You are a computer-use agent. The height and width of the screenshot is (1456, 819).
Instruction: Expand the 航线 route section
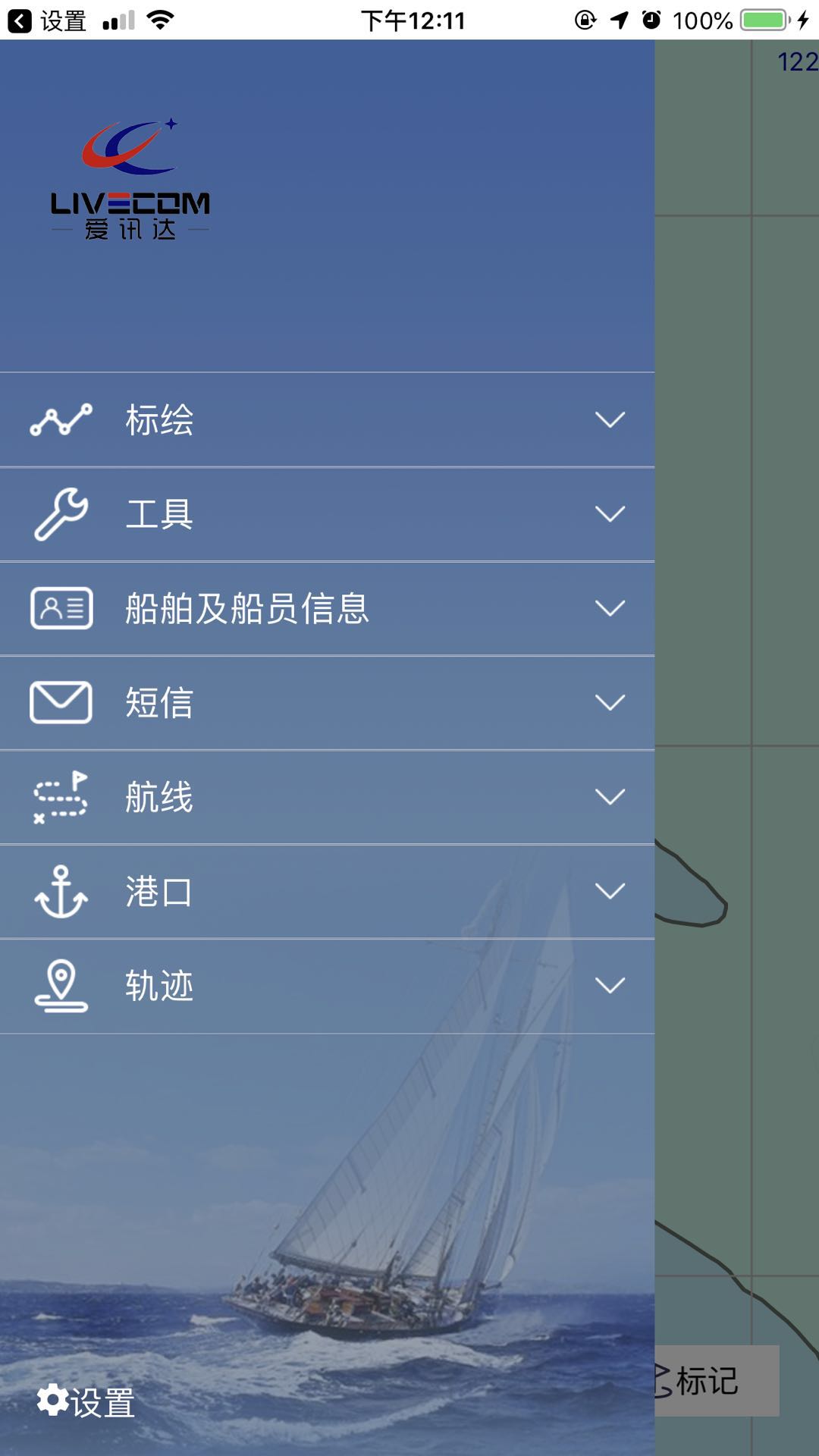point(327,797)
